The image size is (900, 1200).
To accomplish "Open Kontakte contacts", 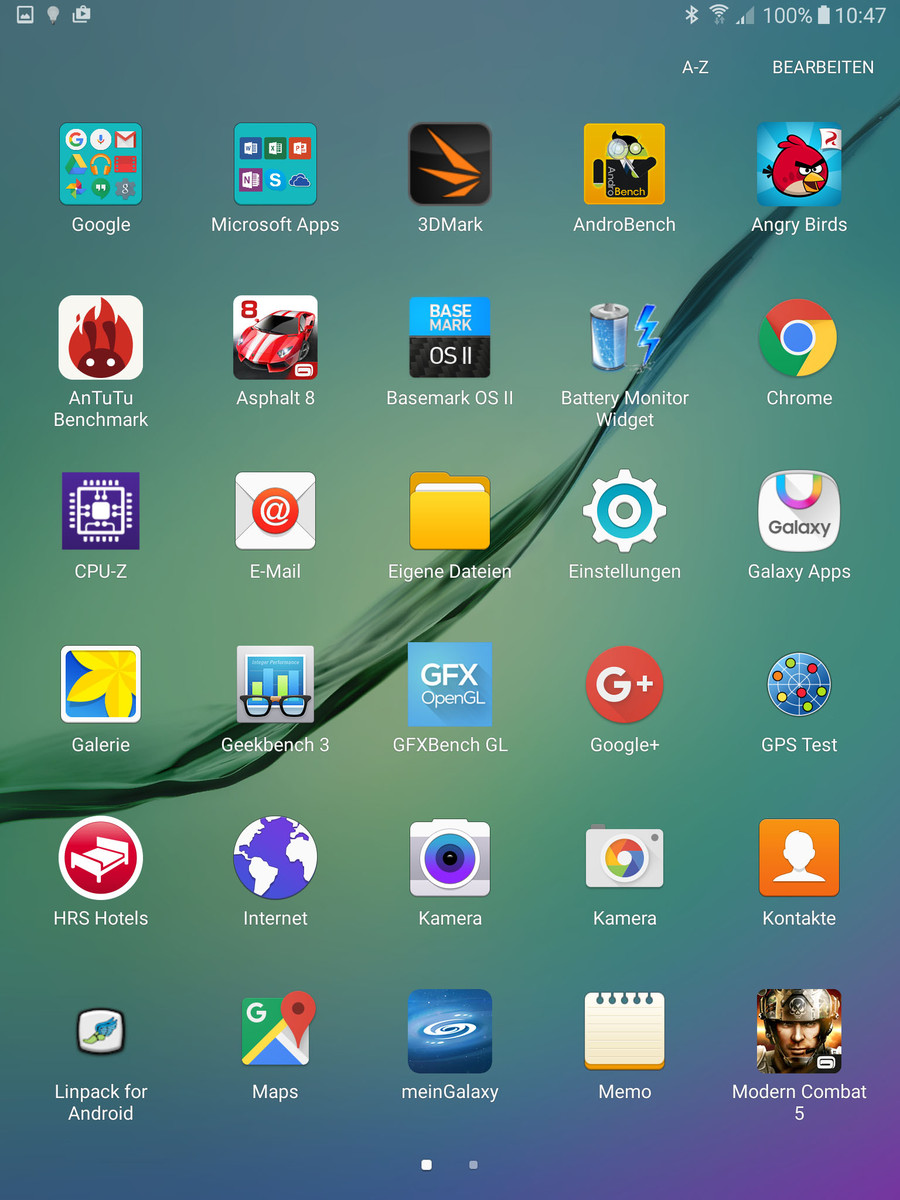I will click(799, 858).
